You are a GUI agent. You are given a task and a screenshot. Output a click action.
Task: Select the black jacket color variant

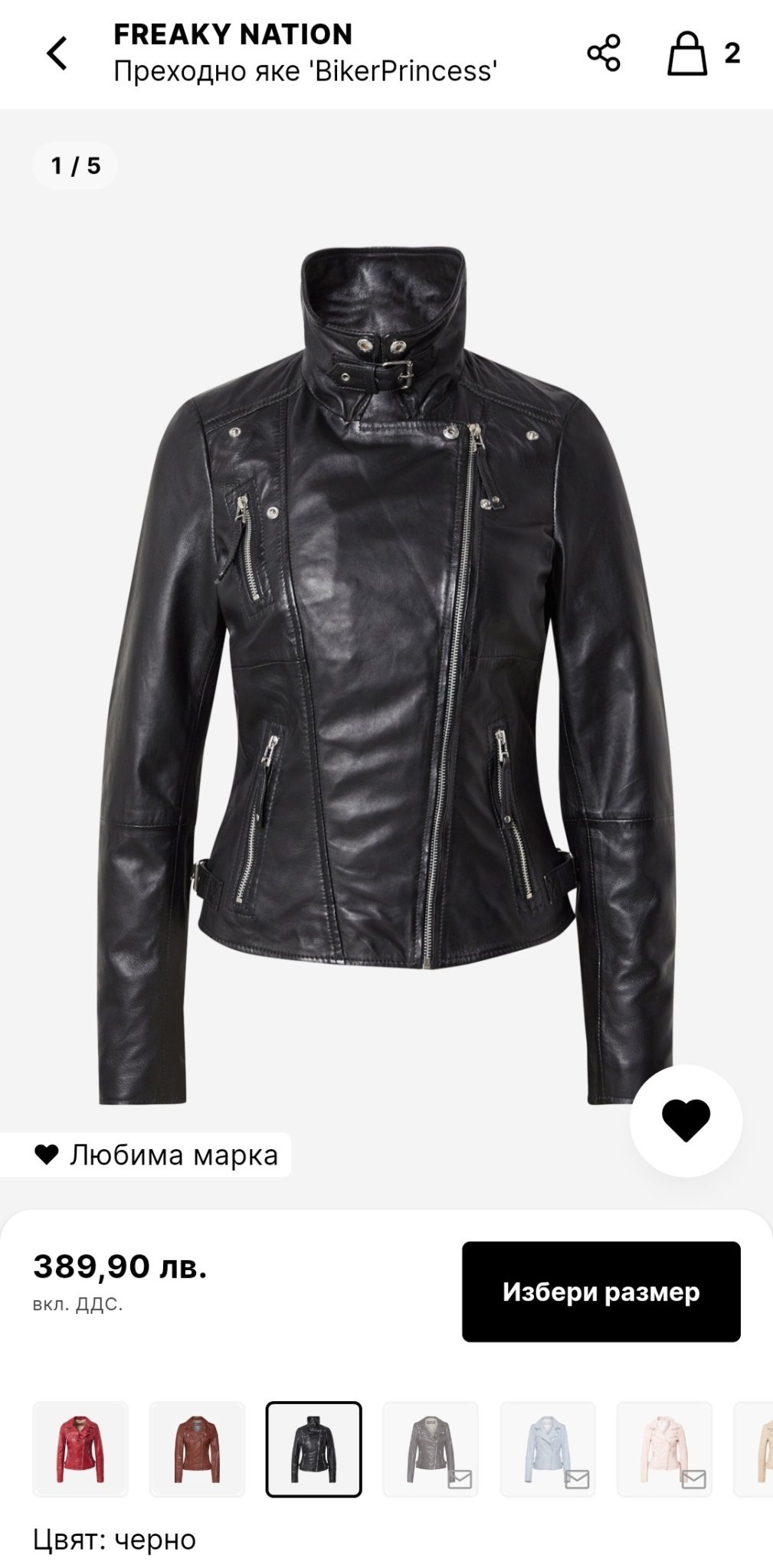(313, 1449)
